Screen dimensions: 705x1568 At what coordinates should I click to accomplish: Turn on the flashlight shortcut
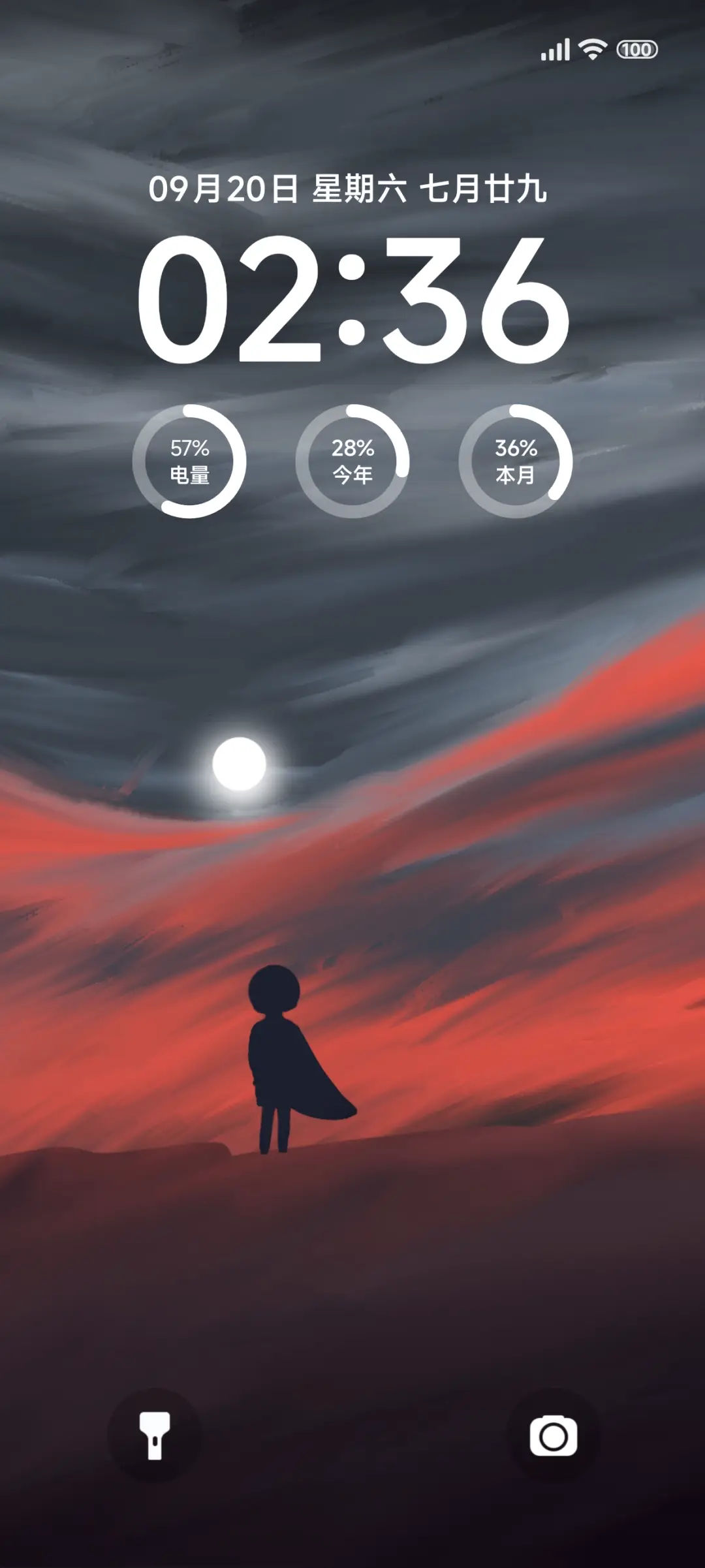pyautogui.click(x=155, y=1435)
